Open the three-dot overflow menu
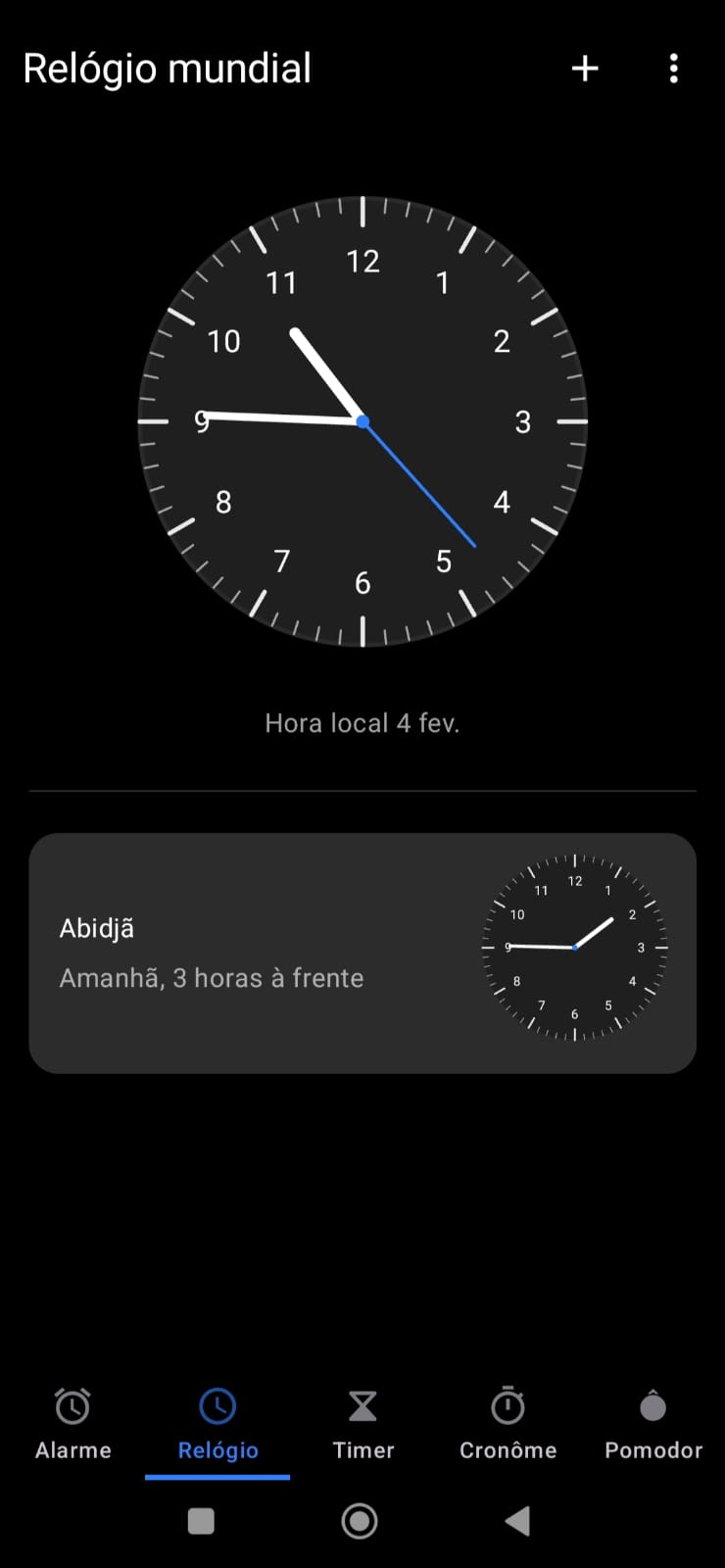Image resolution: width=725 pixels, height=1568 pixels. 673,69
